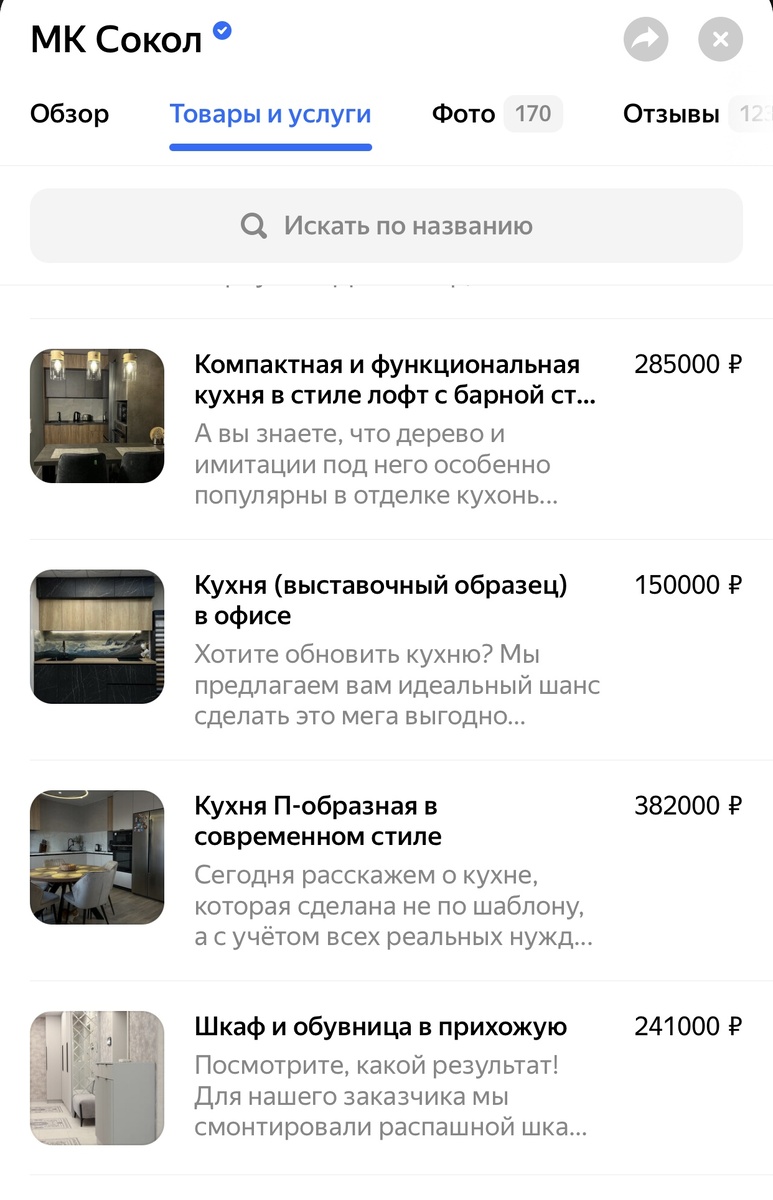Click the dark showroom kitchen thumbnail
This screenshot has width=773, height=1200.
click(x=97, y=635)
